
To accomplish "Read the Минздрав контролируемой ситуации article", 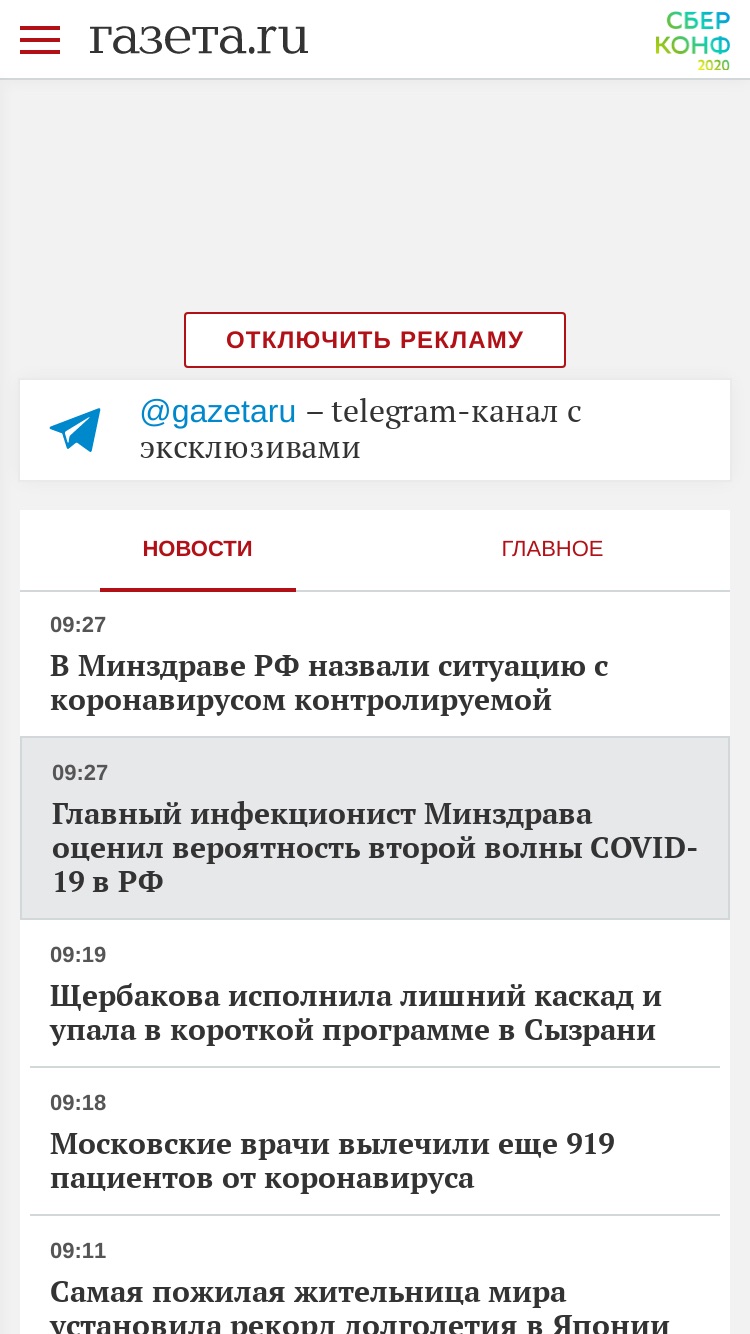I will (x=375, y=665).
